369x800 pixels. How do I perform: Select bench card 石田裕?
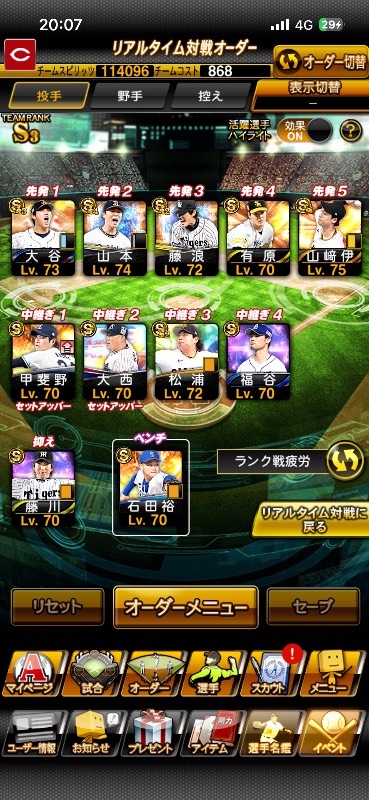(151, 489)
